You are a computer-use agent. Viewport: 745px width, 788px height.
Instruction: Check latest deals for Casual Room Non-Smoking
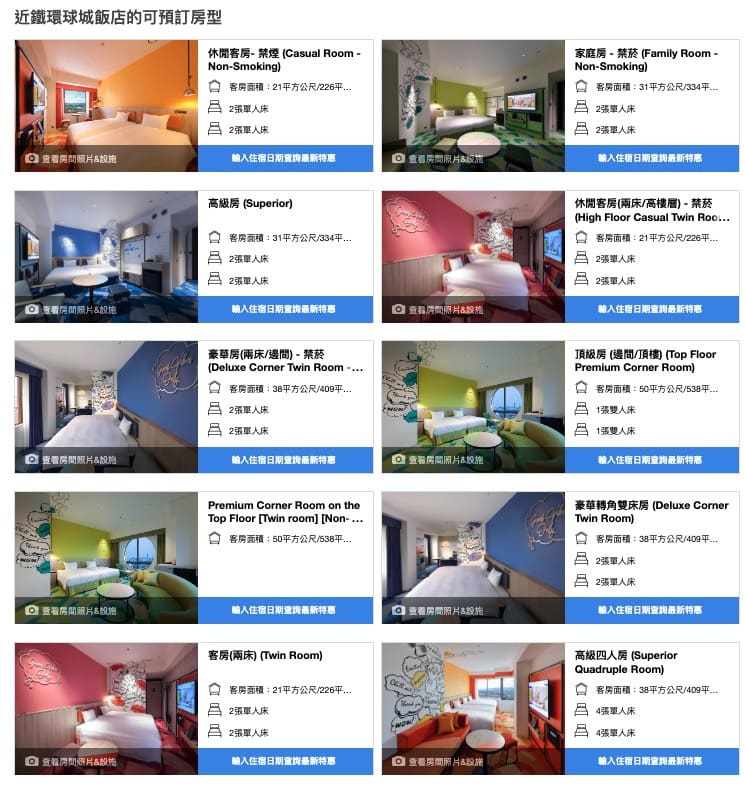(x=284, y=159)
